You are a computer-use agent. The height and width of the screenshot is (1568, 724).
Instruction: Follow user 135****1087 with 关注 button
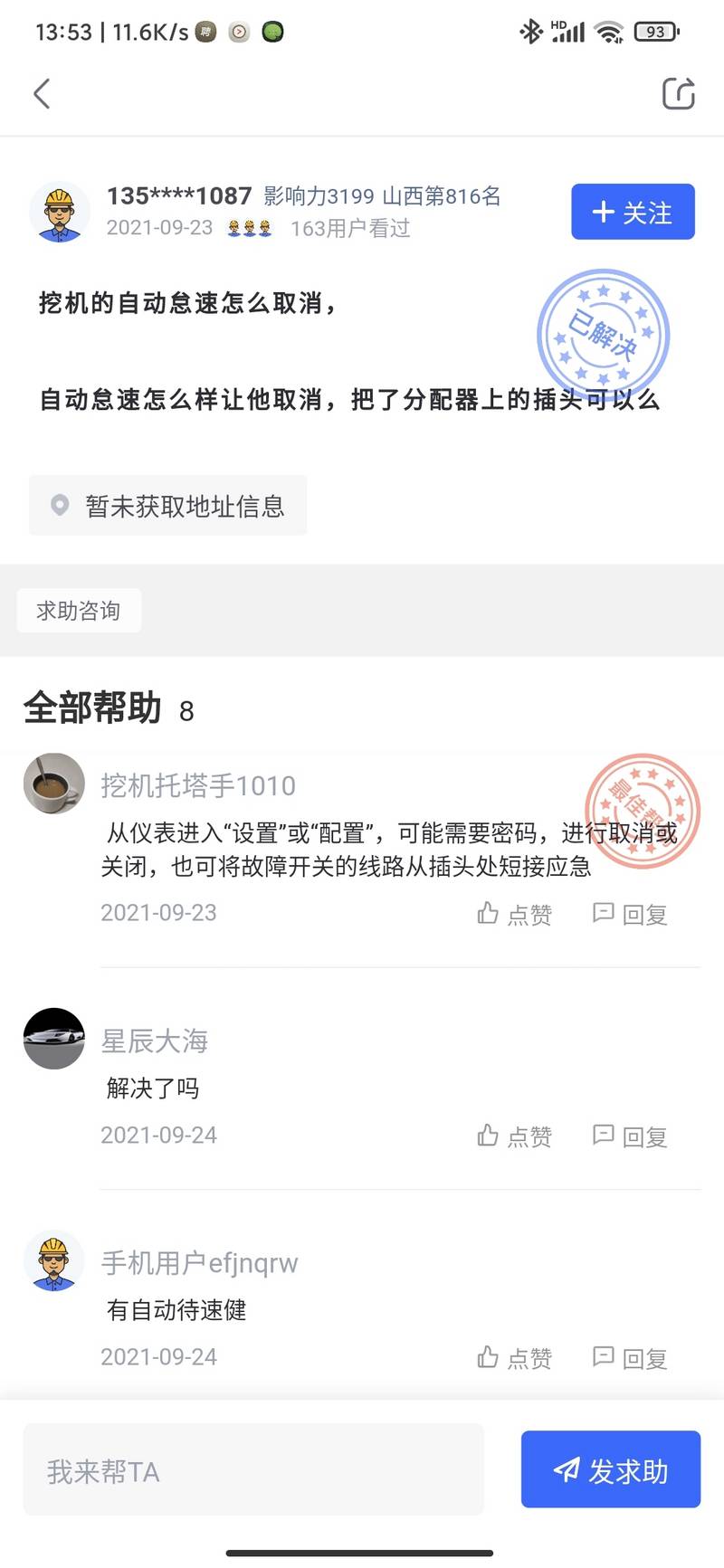pos(633,213)
